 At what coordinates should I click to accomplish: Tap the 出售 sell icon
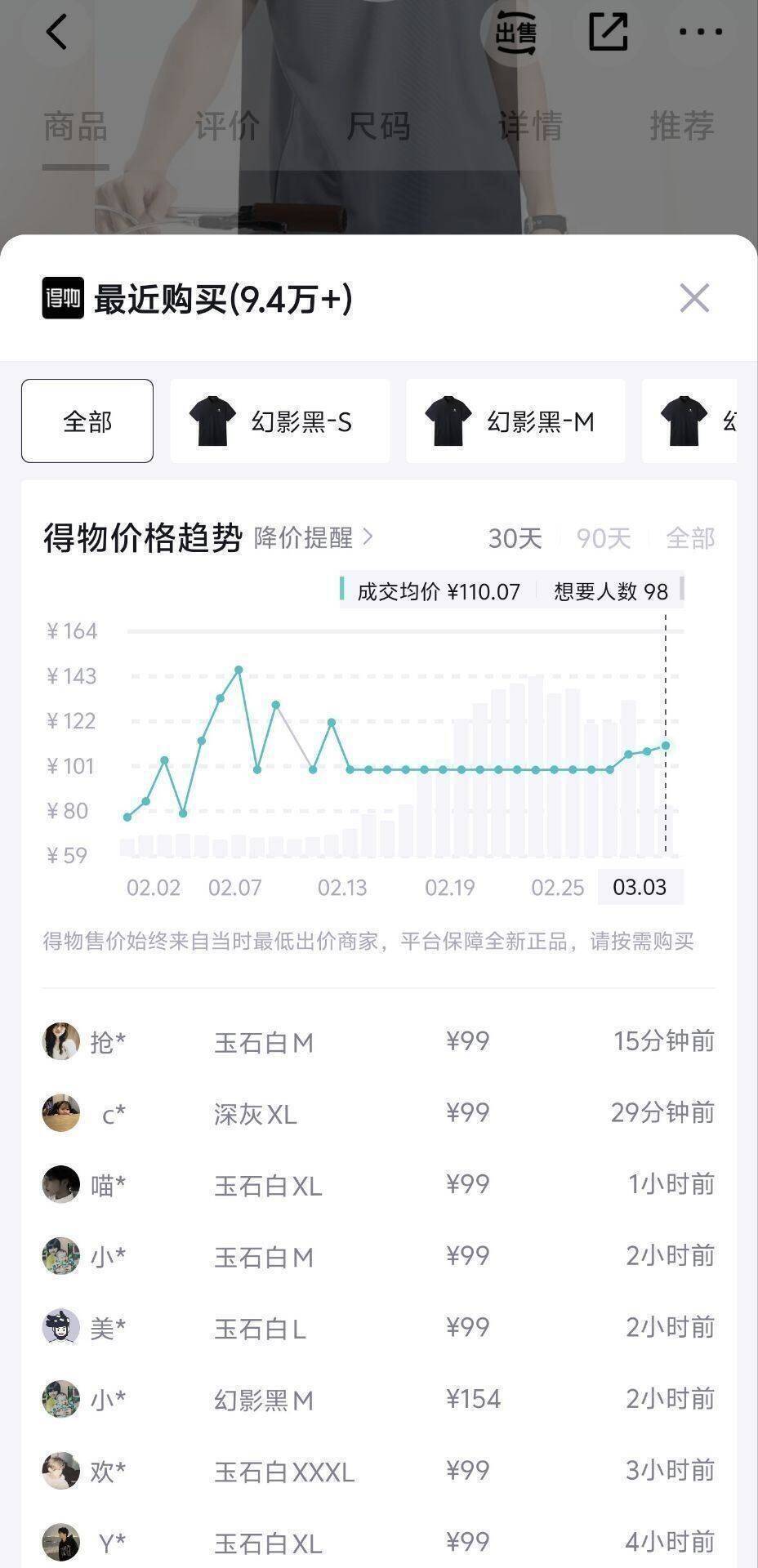pyautogui.click(x=515, y=33)
